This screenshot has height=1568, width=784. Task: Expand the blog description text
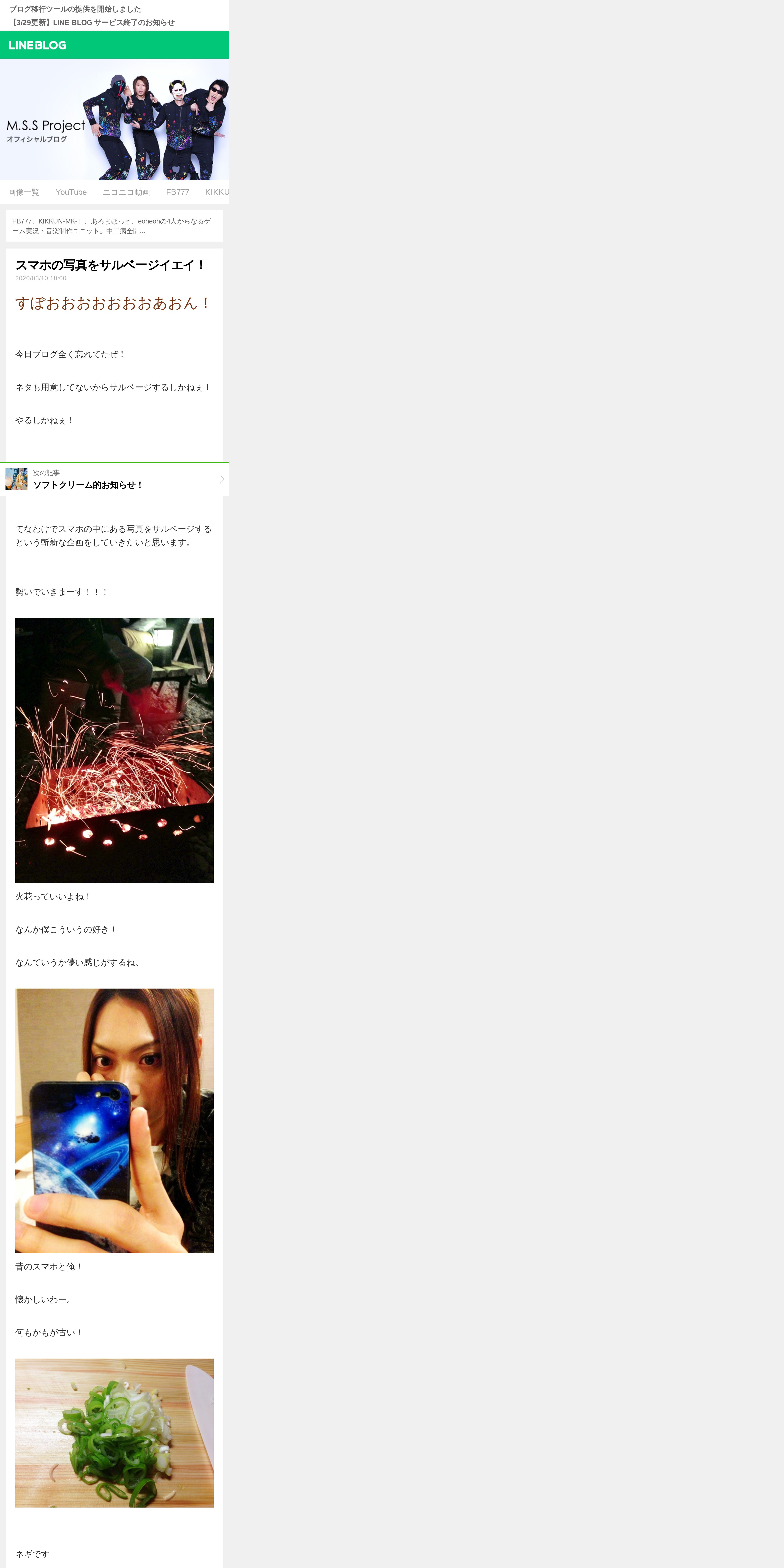click(x=114, y=226)
